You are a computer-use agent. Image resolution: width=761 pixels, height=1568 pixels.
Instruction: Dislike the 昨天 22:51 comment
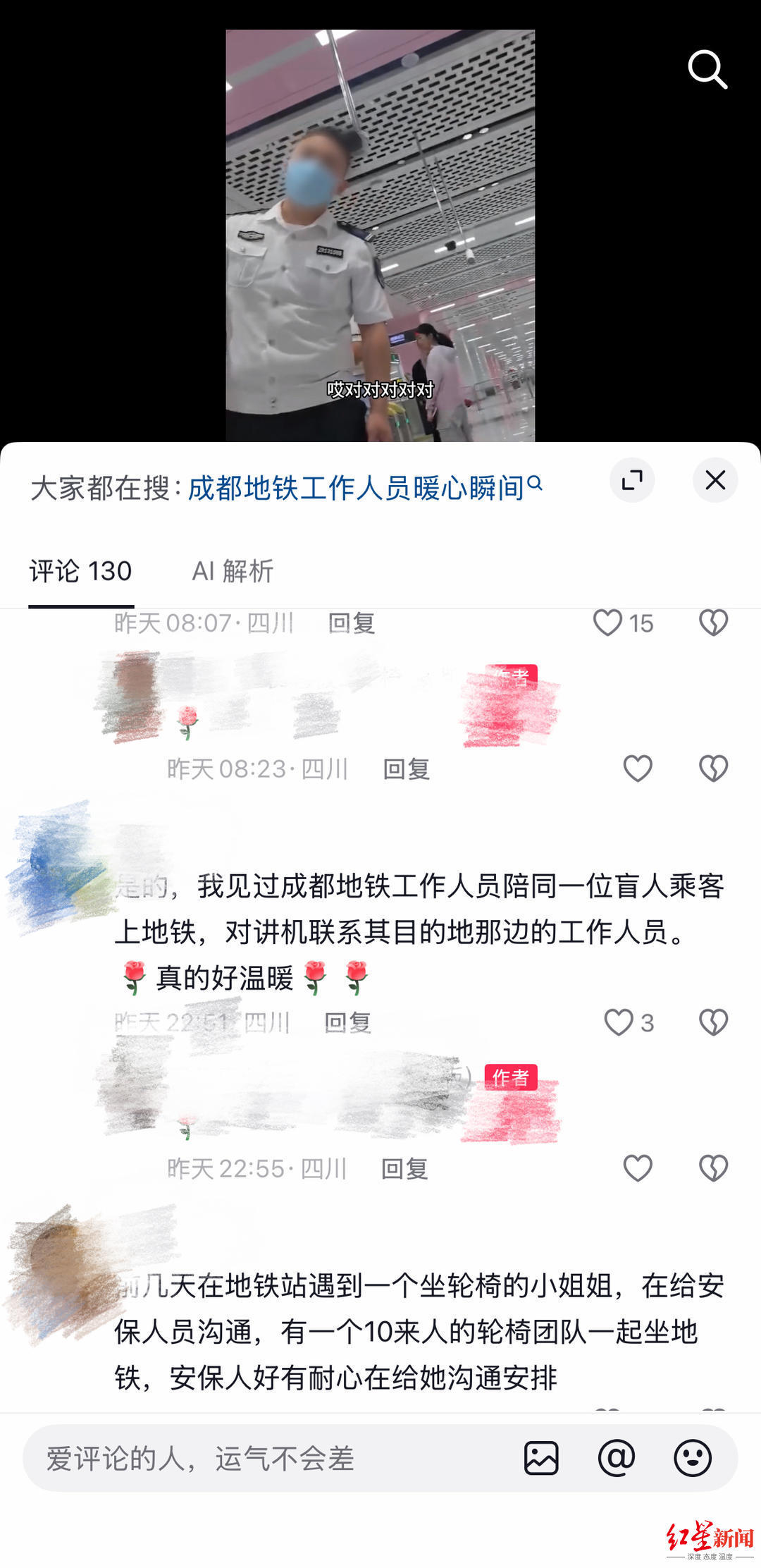click(713, 1022)
